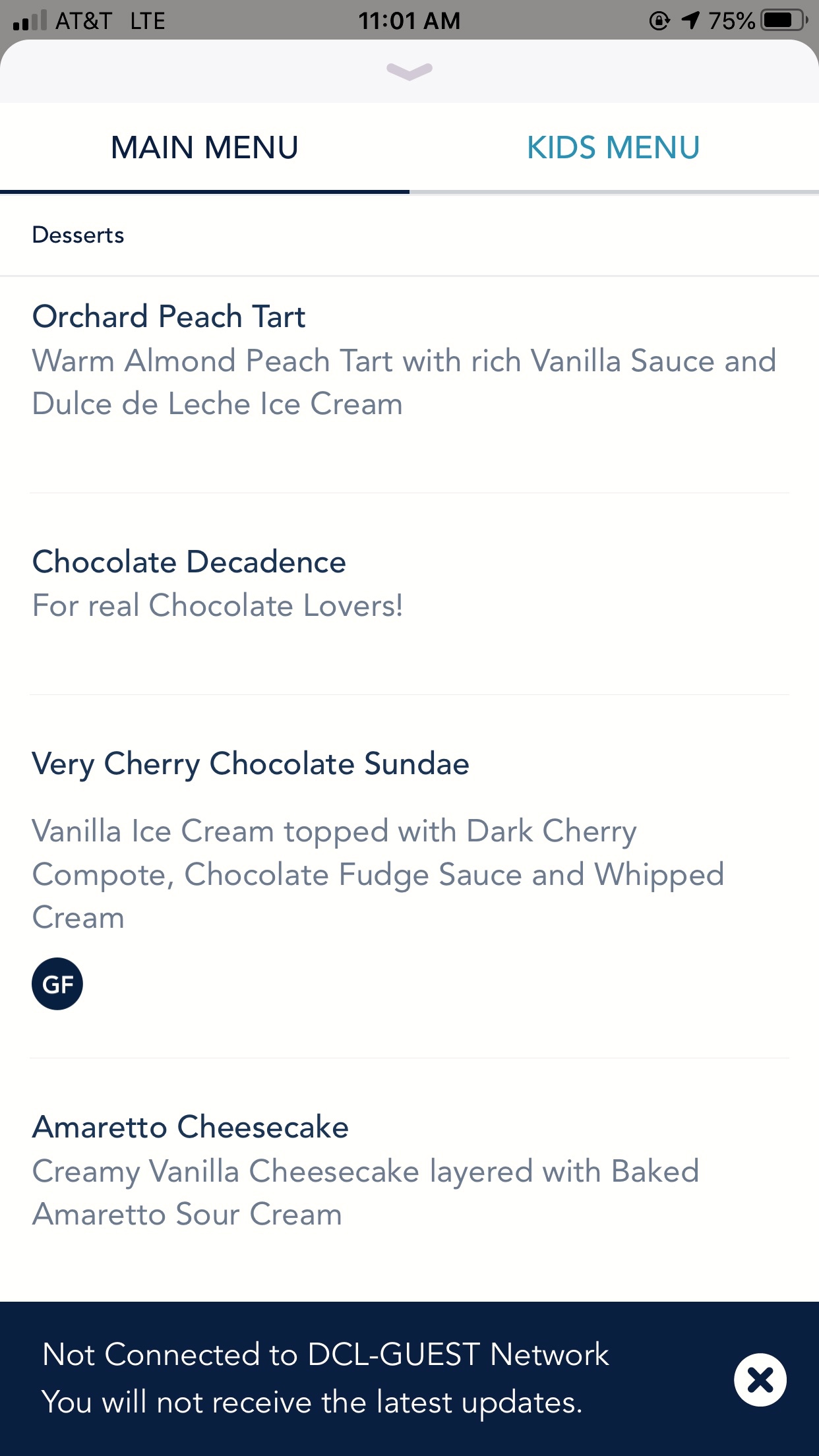Dismiss the DCL-GUEST network warning banner
The width and height of the screenshot is (819, 1456).
[x=760, y=1380]
